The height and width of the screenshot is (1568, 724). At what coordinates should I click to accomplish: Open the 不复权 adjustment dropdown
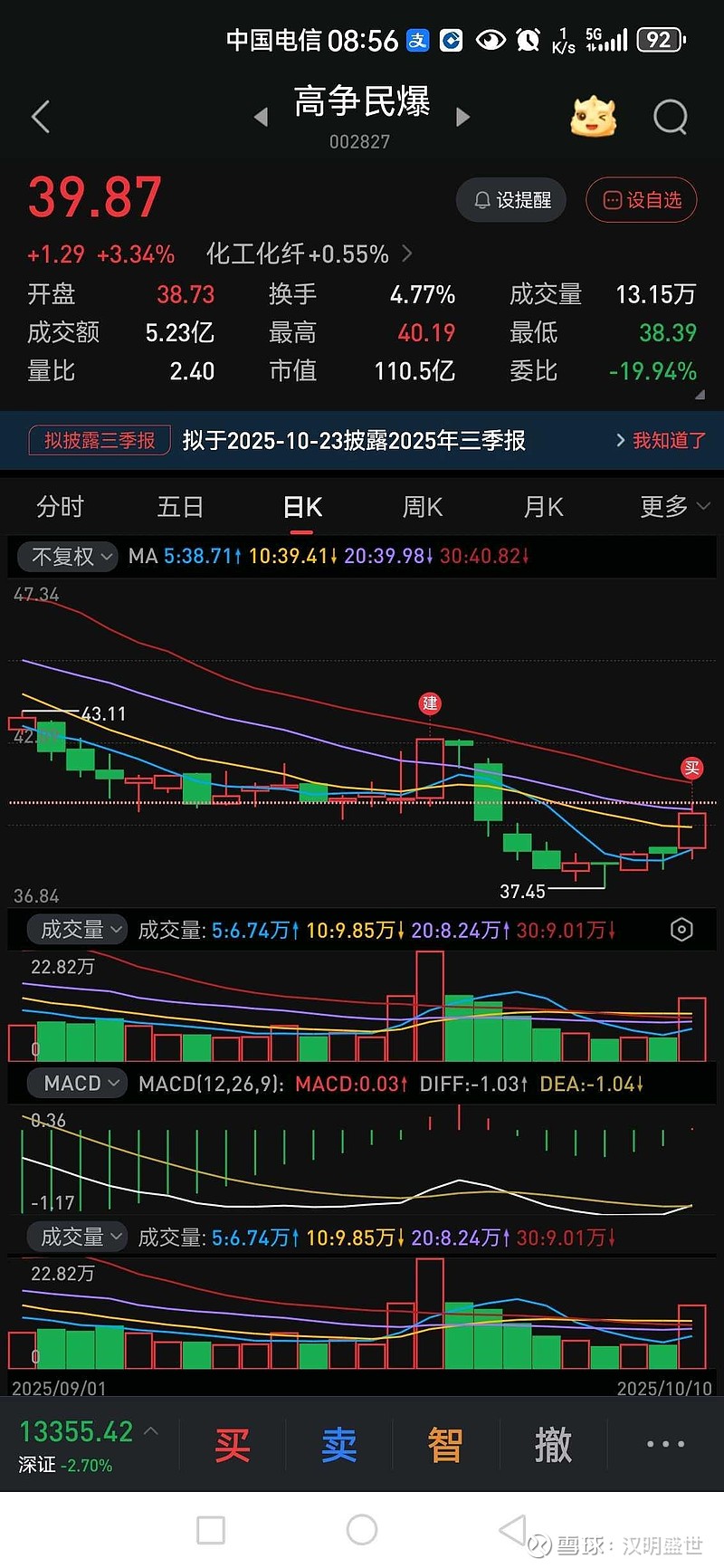click(x=71, y=556)
